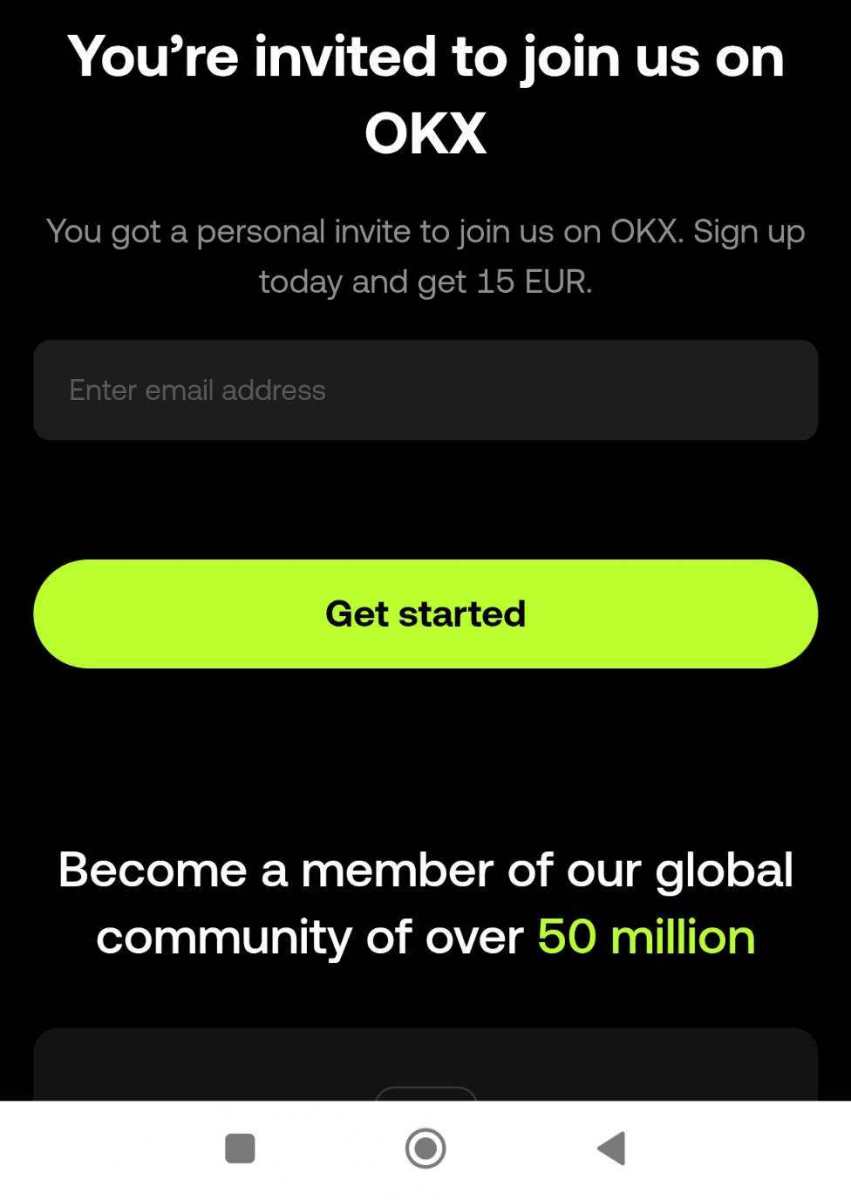Screen dimensions: 851x1200
Task: Focus the email address input field
Action: 425,390
